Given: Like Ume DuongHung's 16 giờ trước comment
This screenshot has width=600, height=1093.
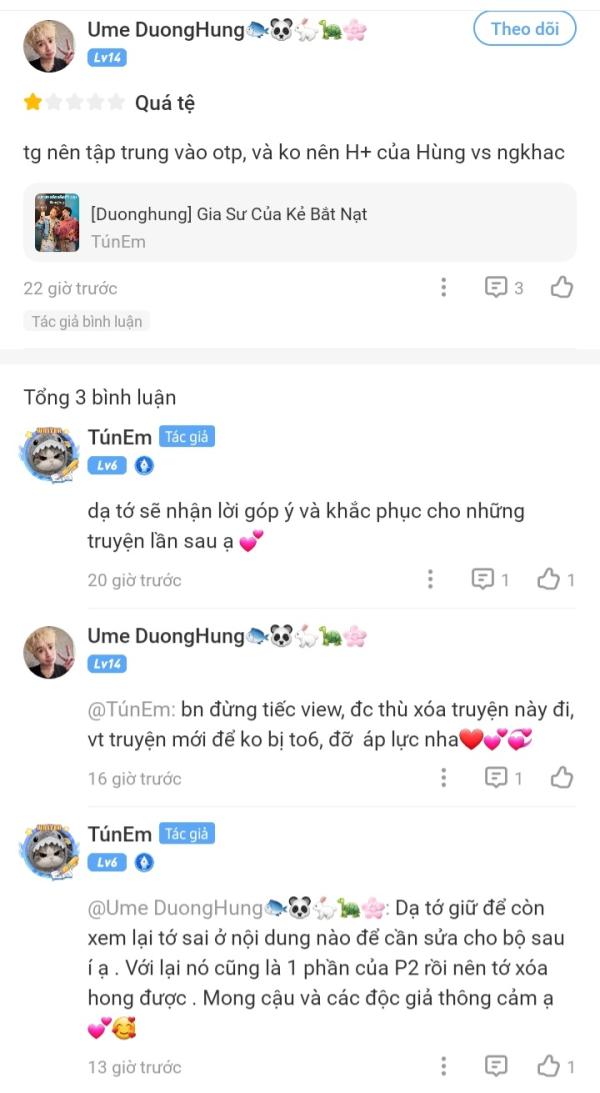Looking at the screenshot, I should [562, 777].
